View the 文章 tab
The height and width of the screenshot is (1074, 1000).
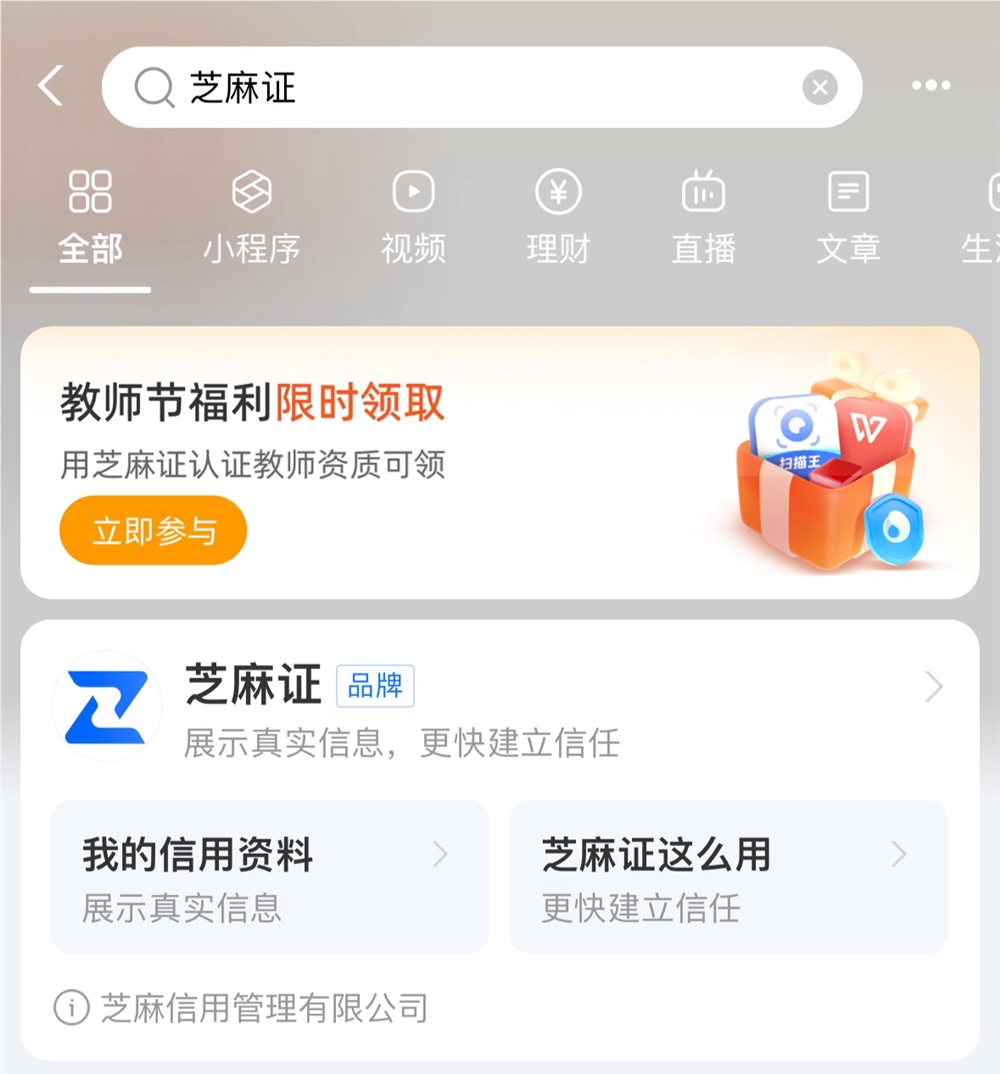point(848,217)
